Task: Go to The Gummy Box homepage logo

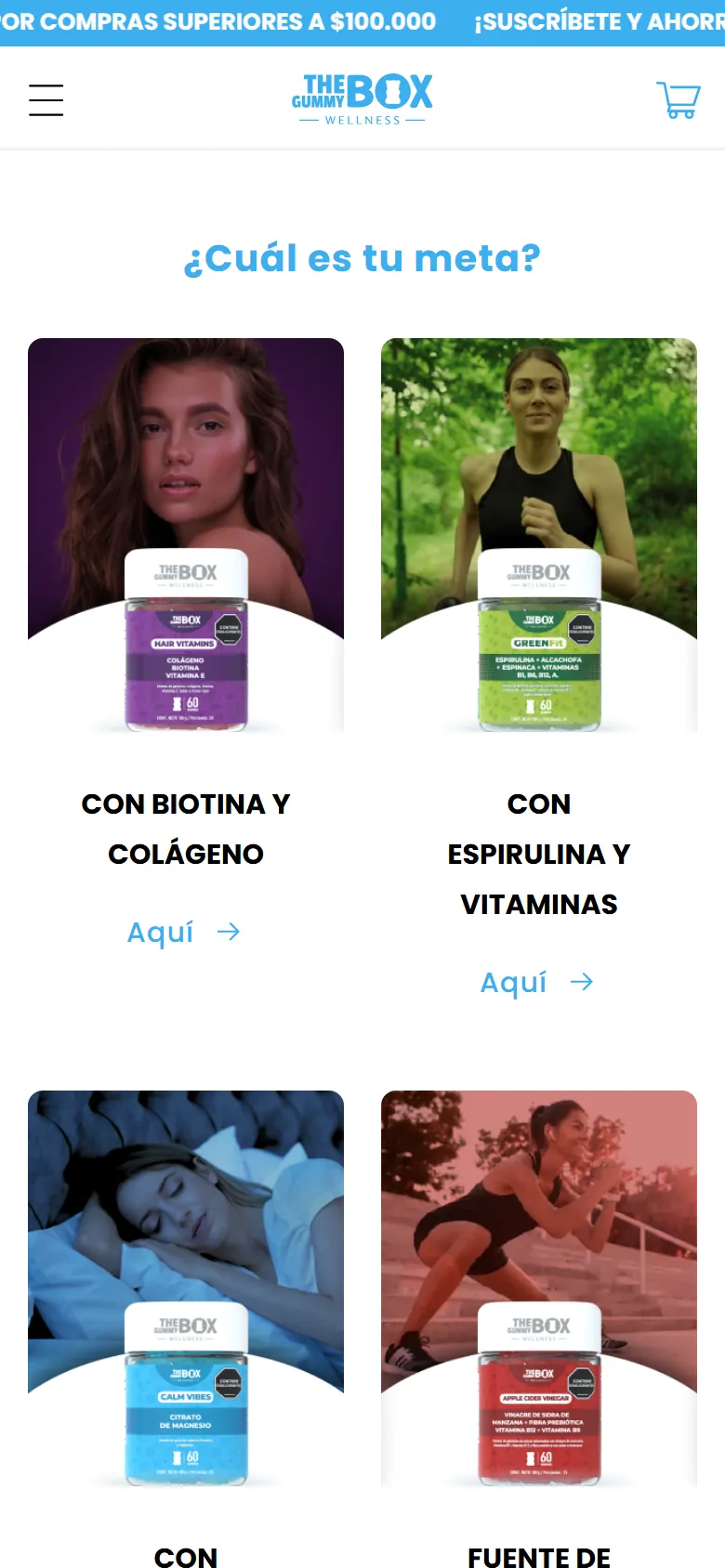Action: [362, 99]
